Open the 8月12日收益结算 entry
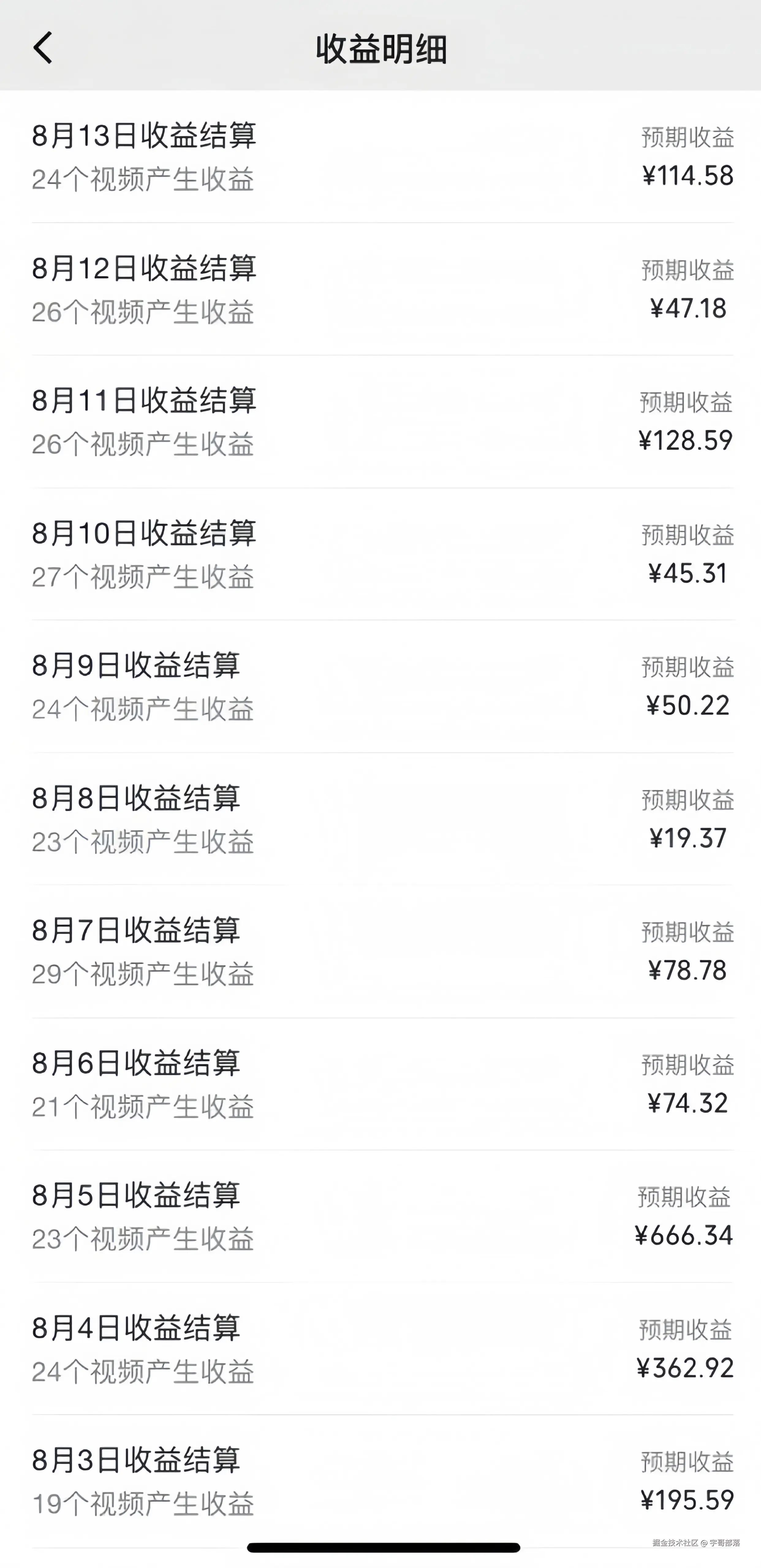Screen dimensions: 761x1568 point(380,289)
